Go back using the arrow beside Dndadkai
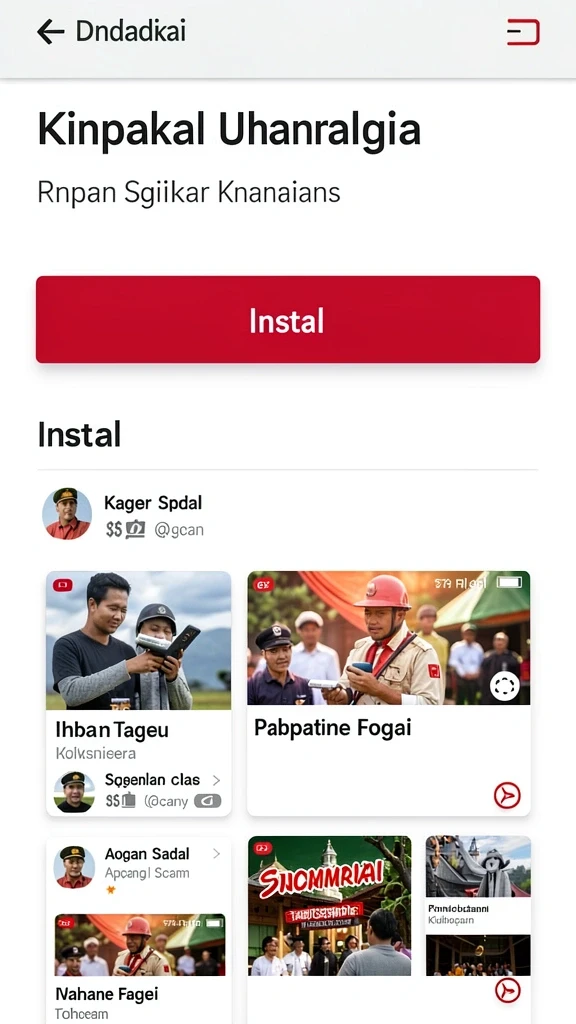576x1024 pixels. click(x=50, y=31)
